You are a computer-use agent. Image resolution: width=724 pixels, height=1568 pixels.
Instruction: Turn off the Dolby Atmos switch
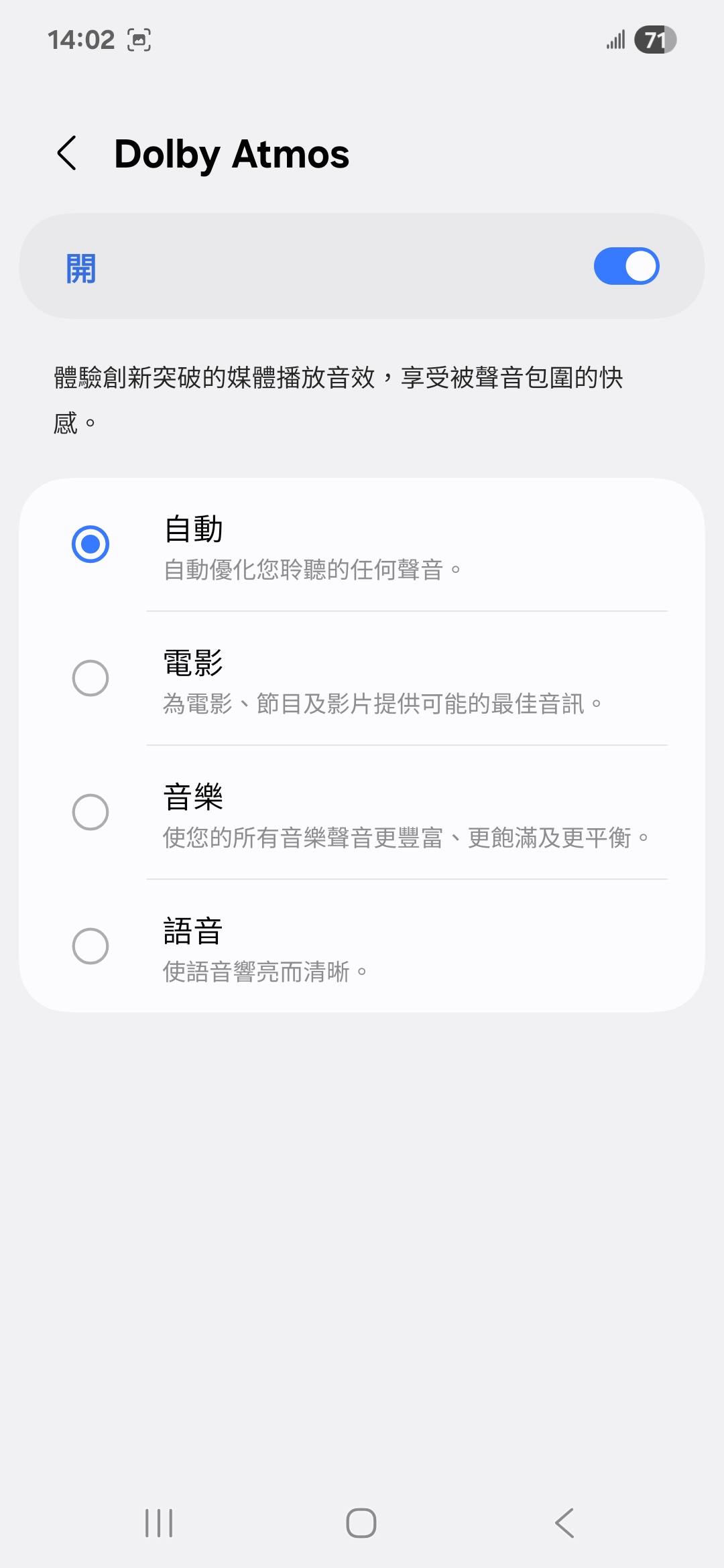(626, 267)
